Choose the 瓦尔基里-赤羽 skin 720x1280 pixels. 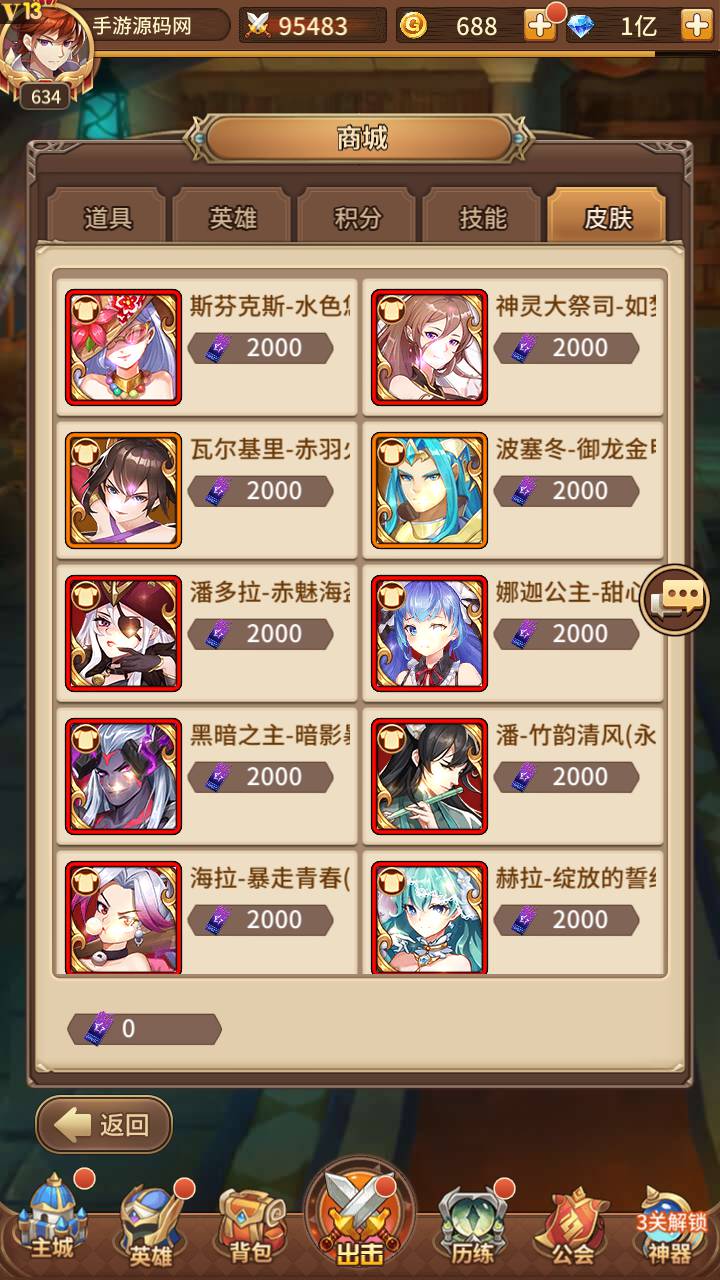tap(207, 490)
